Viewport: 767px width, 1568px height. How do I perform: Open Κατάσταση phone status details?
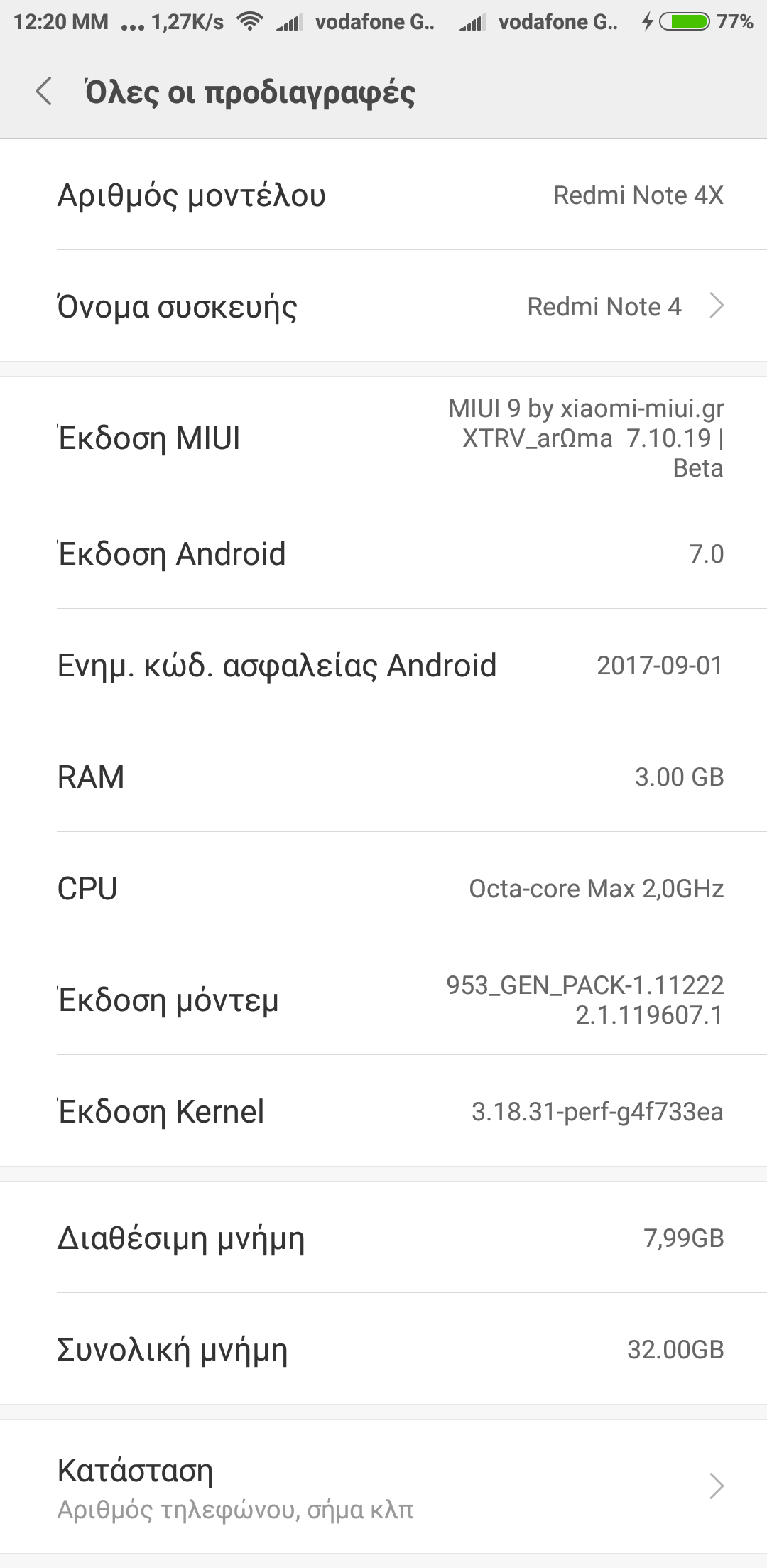point(383,1486)
